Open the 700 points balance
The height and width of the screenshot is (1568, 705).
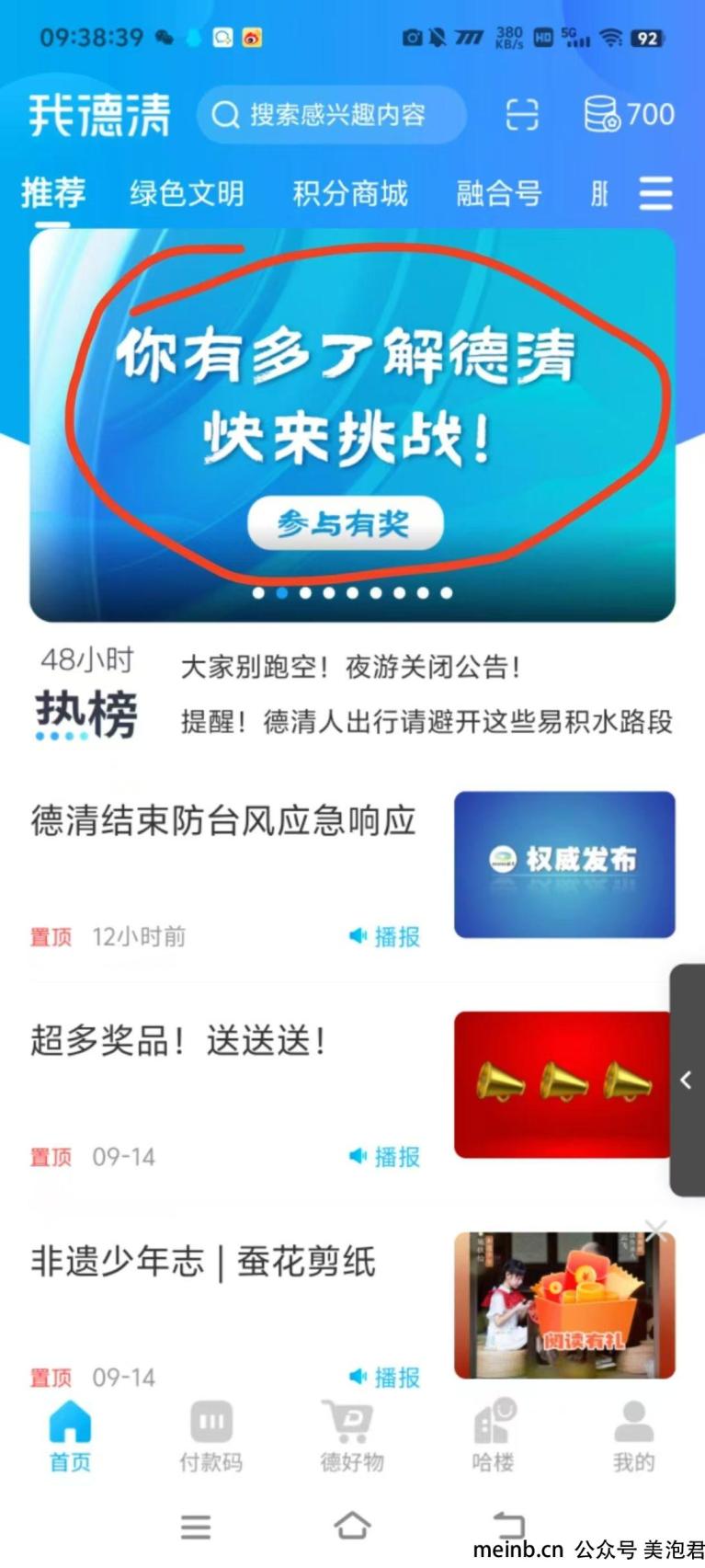coord(631,115)
